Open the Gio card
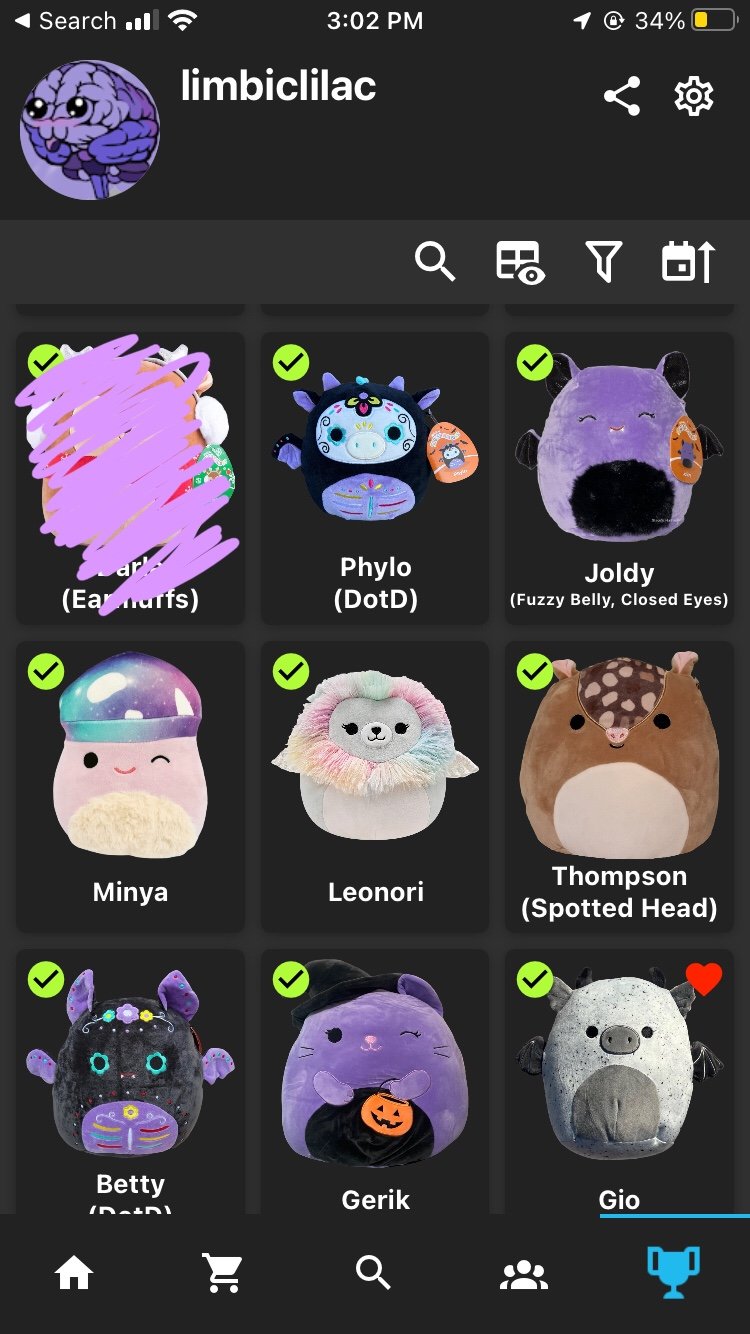 tap(619, 1082)
